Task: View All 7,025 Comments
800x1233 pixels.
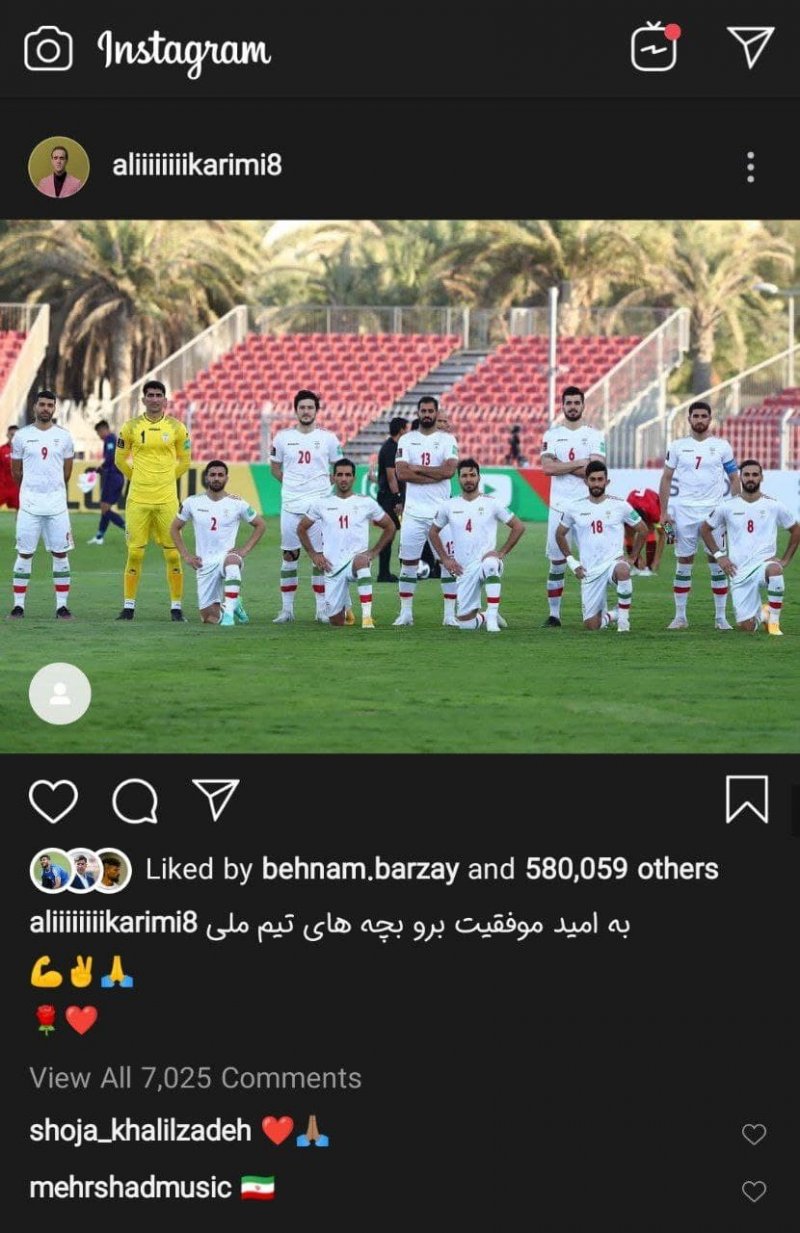Action: click(x=196, y=1078)
